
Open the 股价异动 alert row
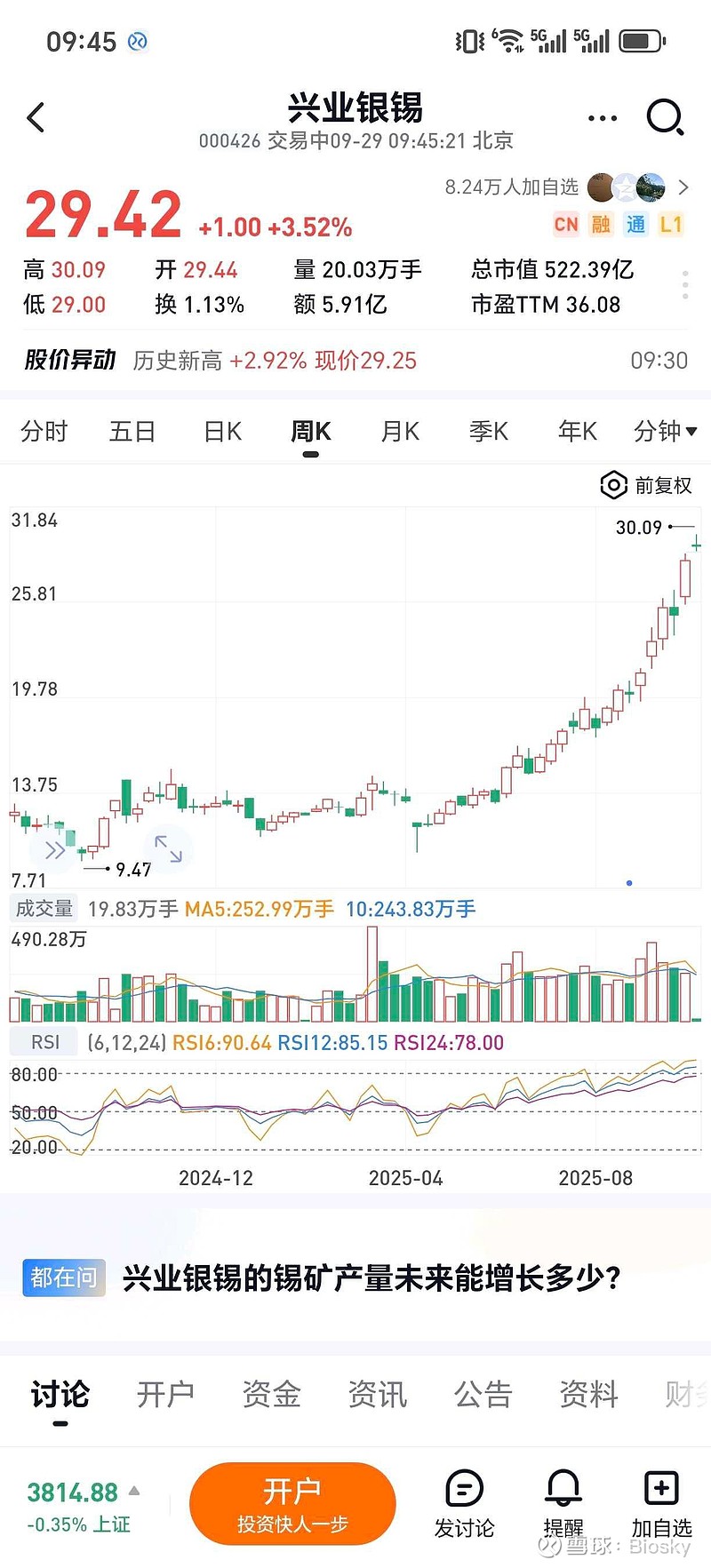(355, 360)
